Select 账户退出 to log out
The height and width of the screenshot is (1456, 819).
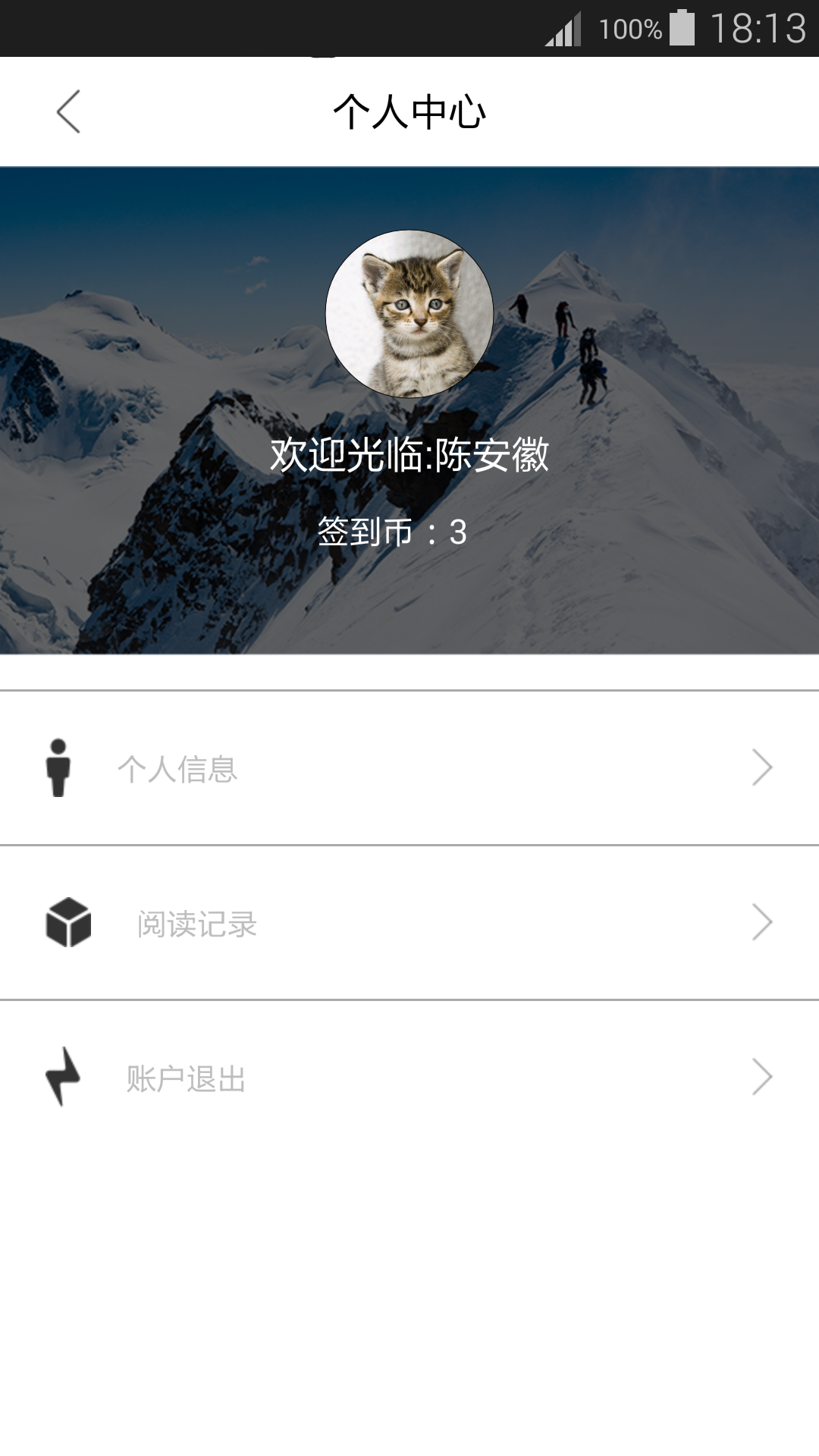409,1078
